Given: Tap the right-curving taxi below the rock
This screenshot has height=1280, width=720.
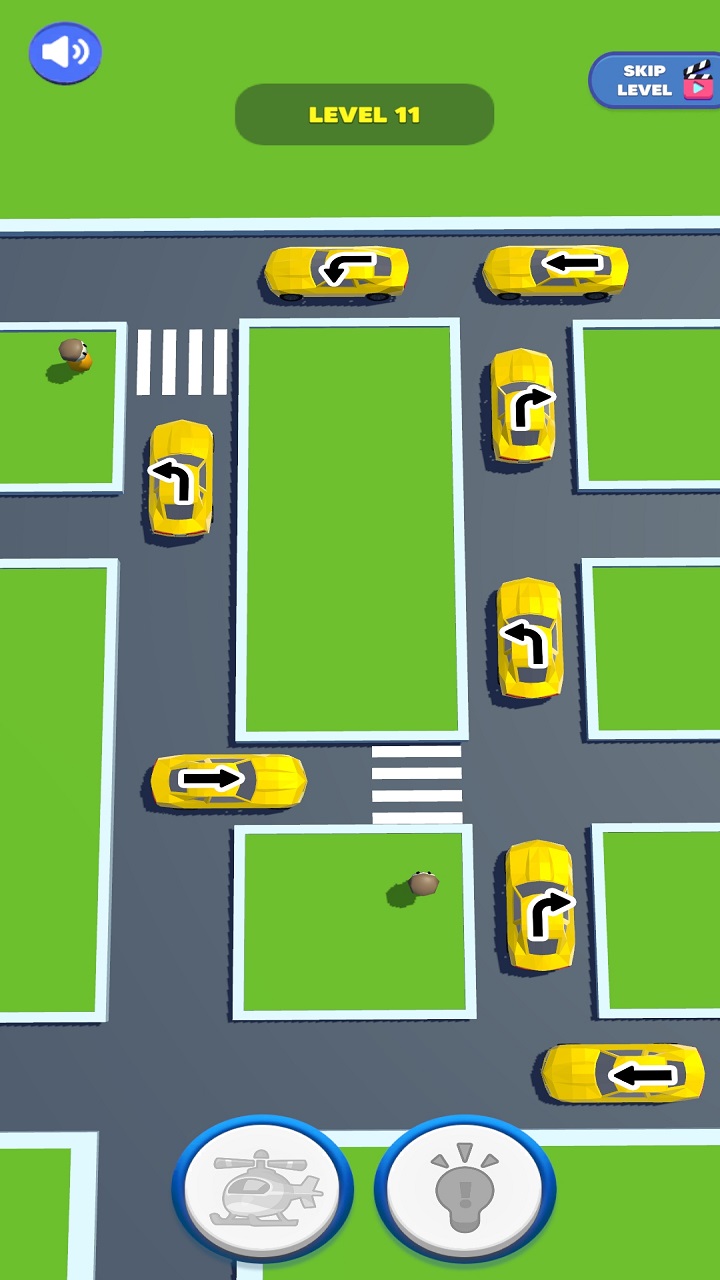Looking at the screenshot, I should pyautogui.click(x=540, y=905).
